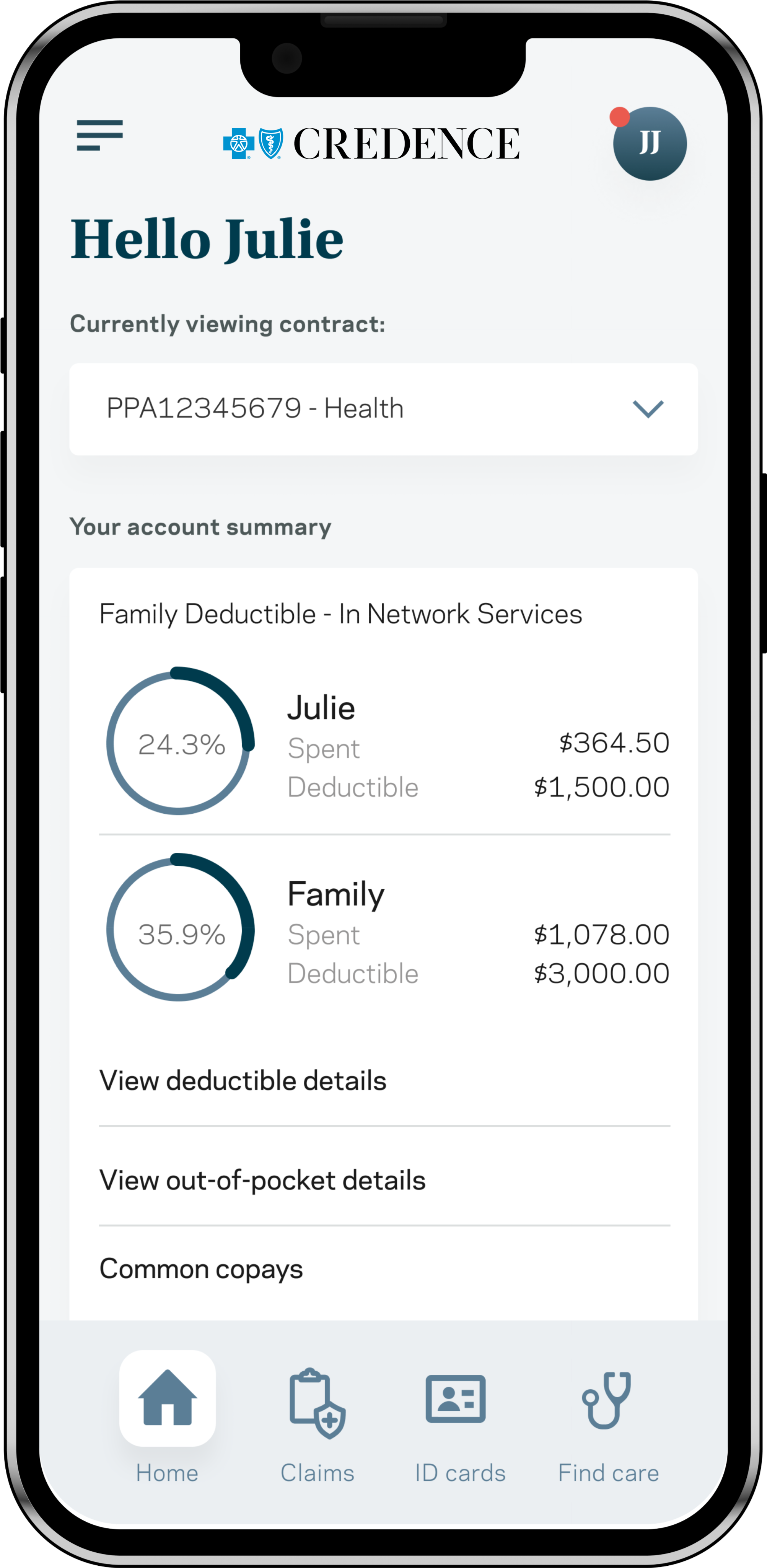Expand the contract dropdown PPA12345679 - Health
This screenshot has height=1568, width=767.
[x=383, y=409]
